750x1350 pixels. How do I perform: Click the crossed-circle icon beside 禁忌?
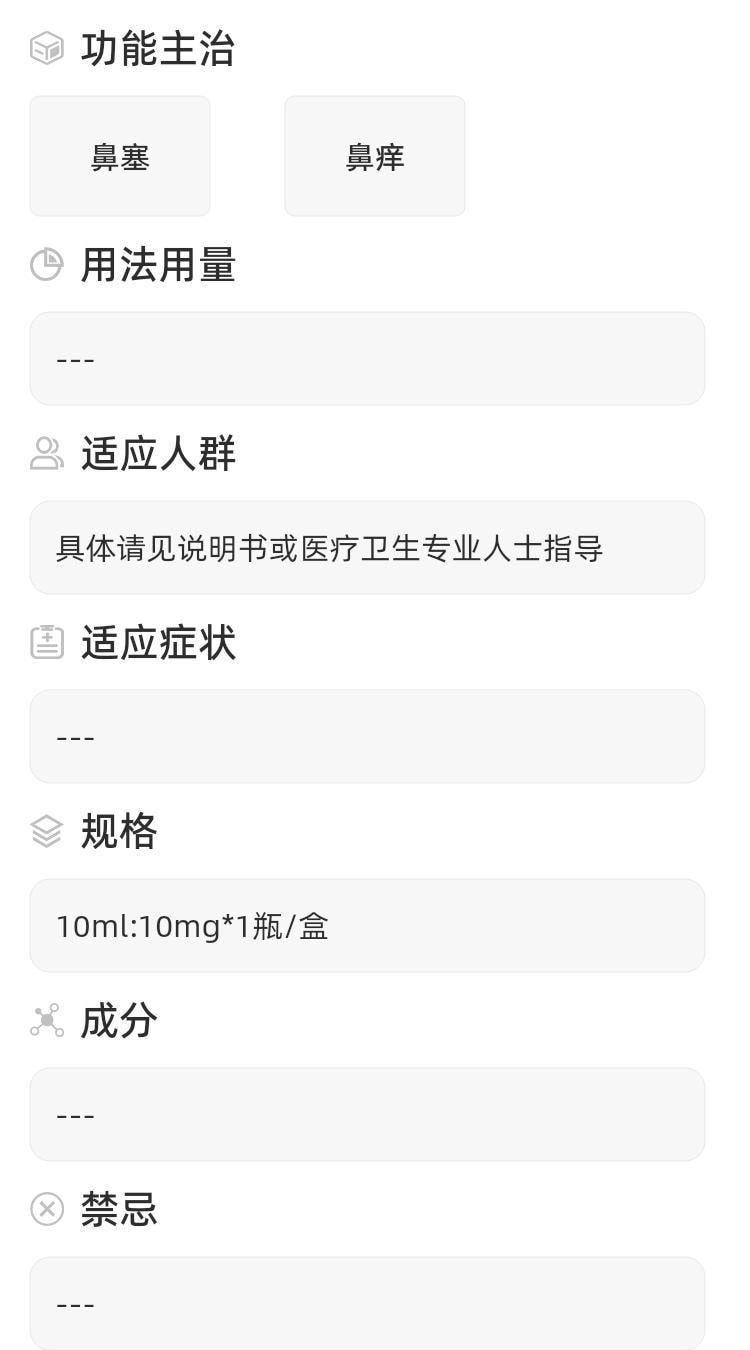click(x=44, y=1209)
